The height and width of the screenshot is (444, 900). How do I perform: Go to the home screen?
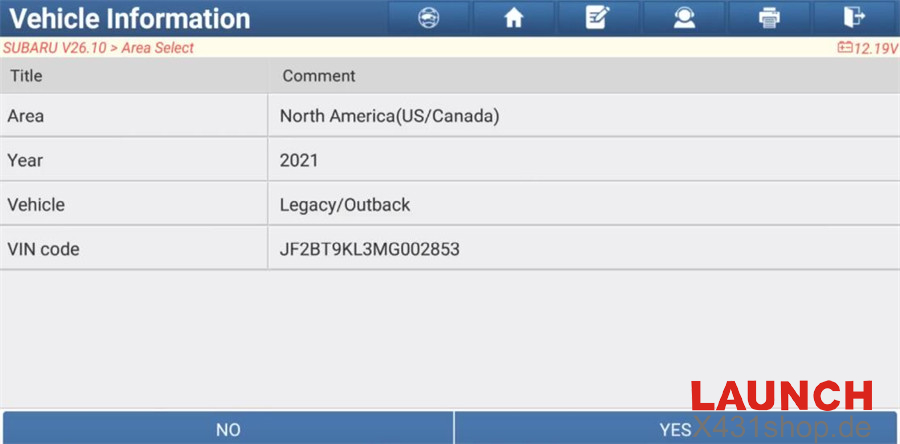[513, 18]
